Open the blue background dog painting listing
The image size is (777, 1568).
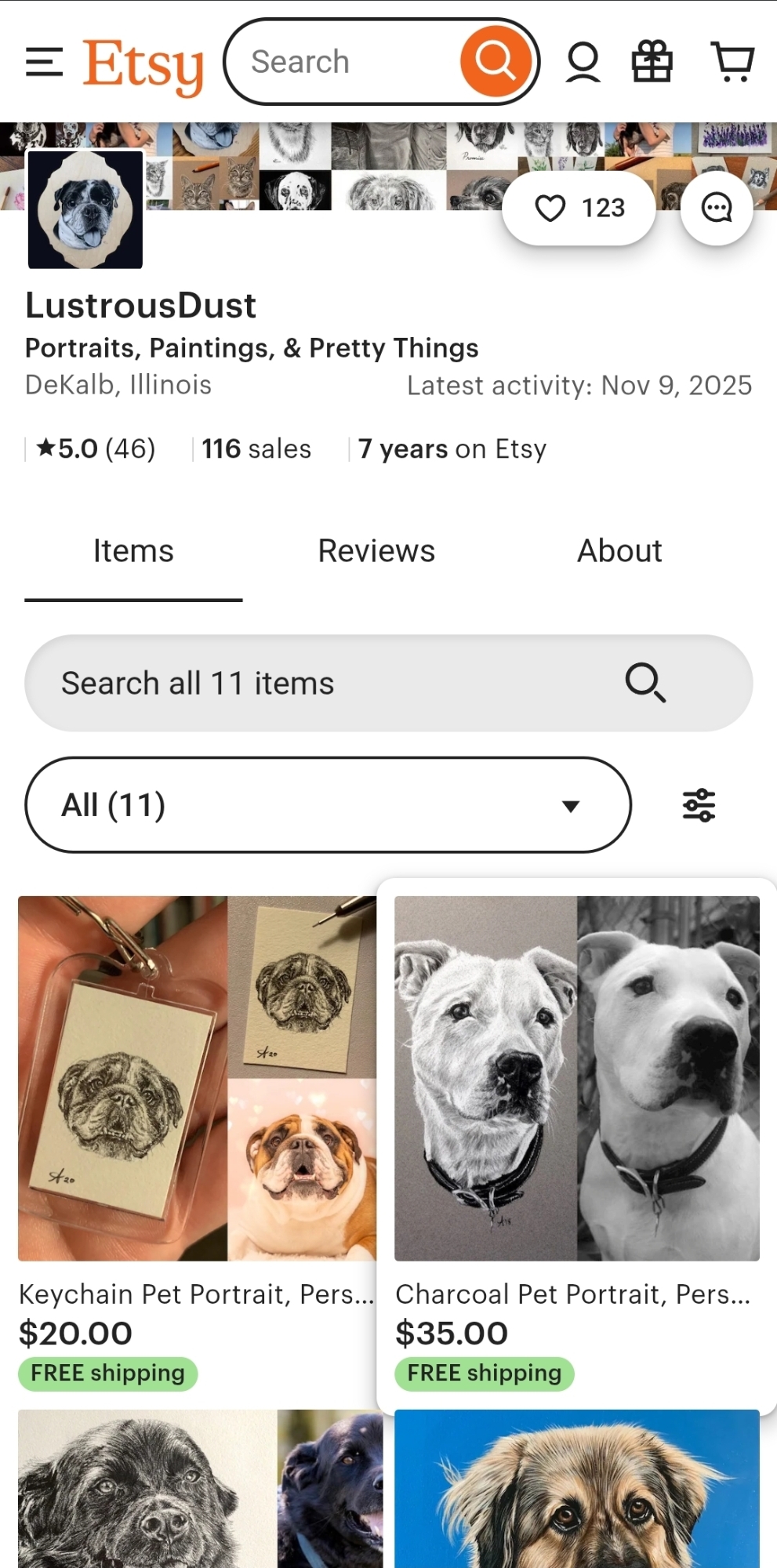point(576,1490)
